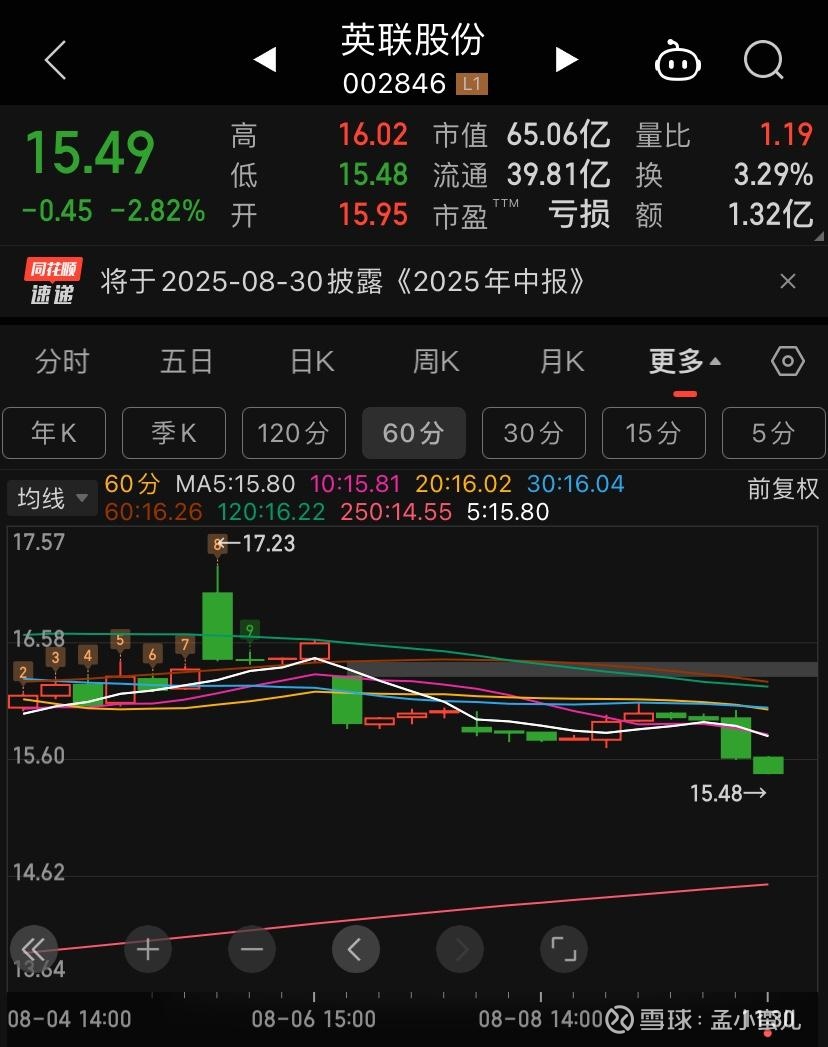Switch to the 日K chart tab
Image resolution: width=828 pixels, height=1047 pixels.
311,361
